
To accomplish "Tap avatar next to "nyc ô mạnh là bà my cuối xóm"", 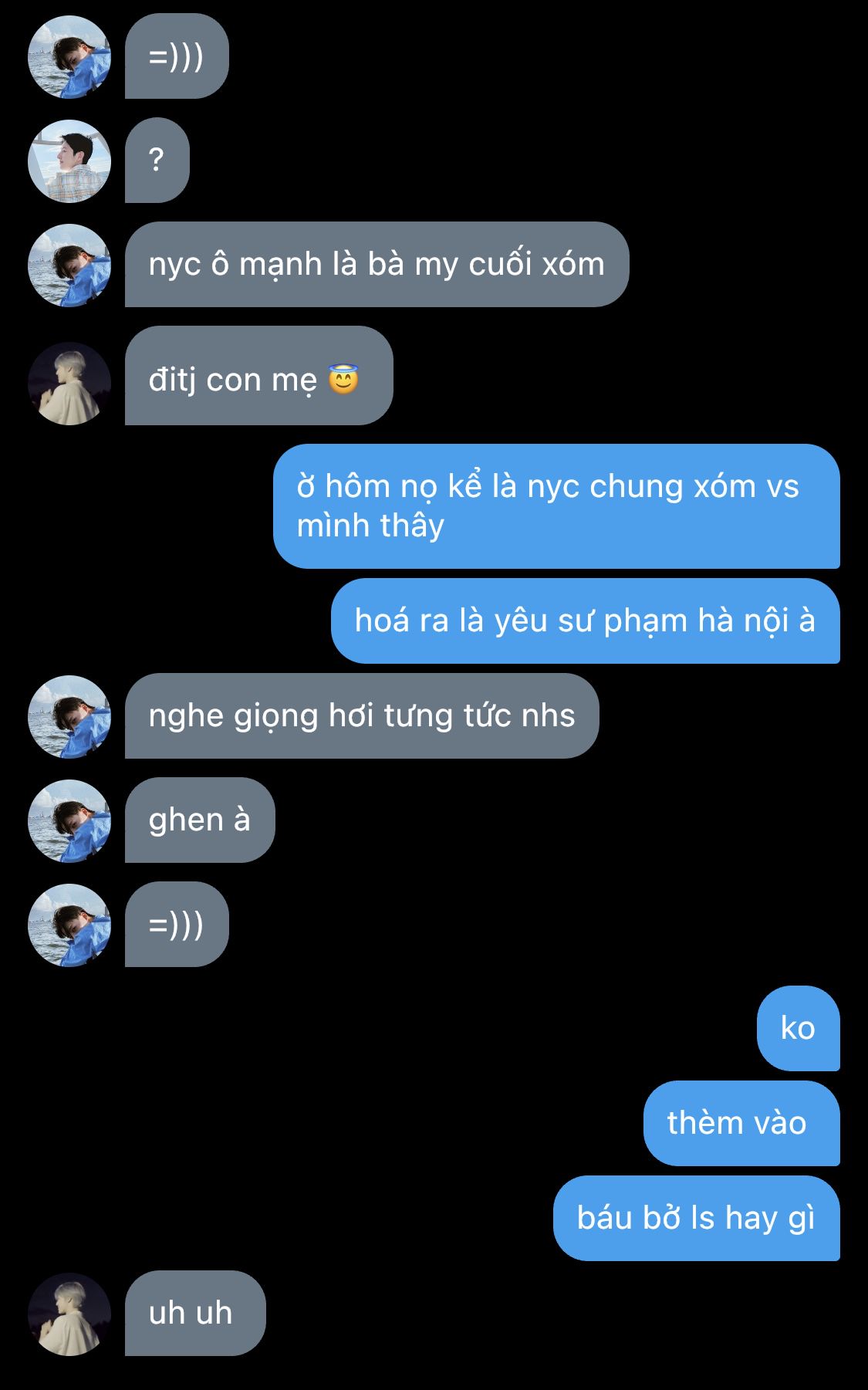I will (69, 265).
